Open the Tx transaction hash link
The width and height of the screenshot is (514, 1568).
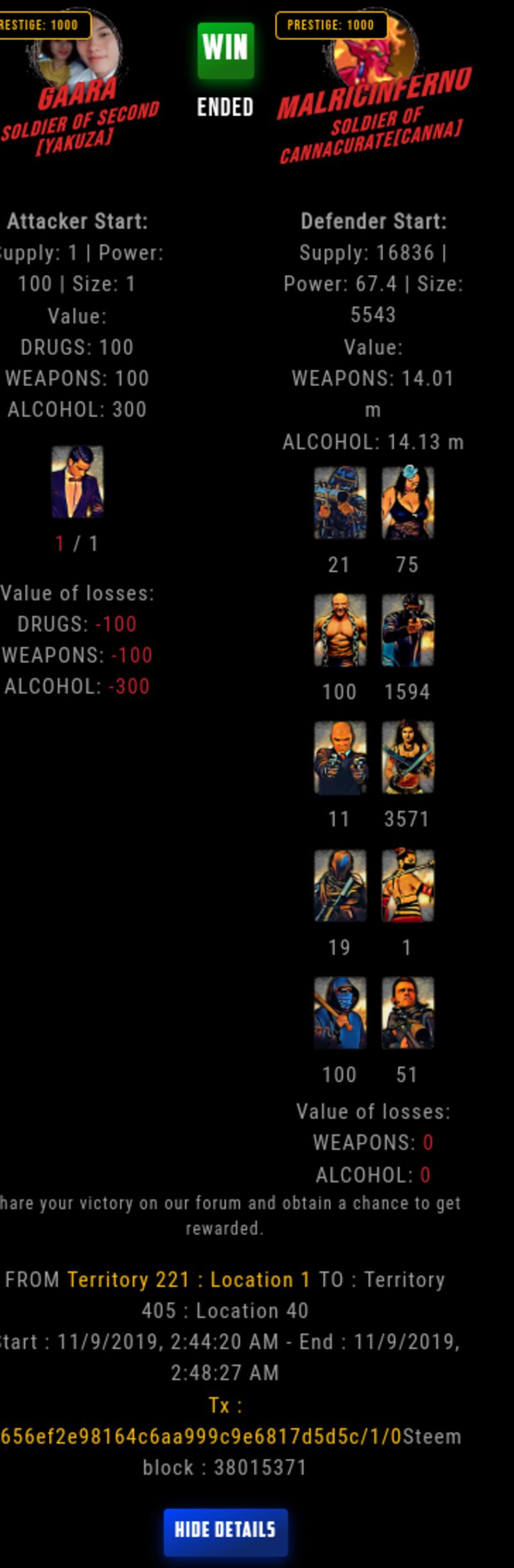point(200,1436)
